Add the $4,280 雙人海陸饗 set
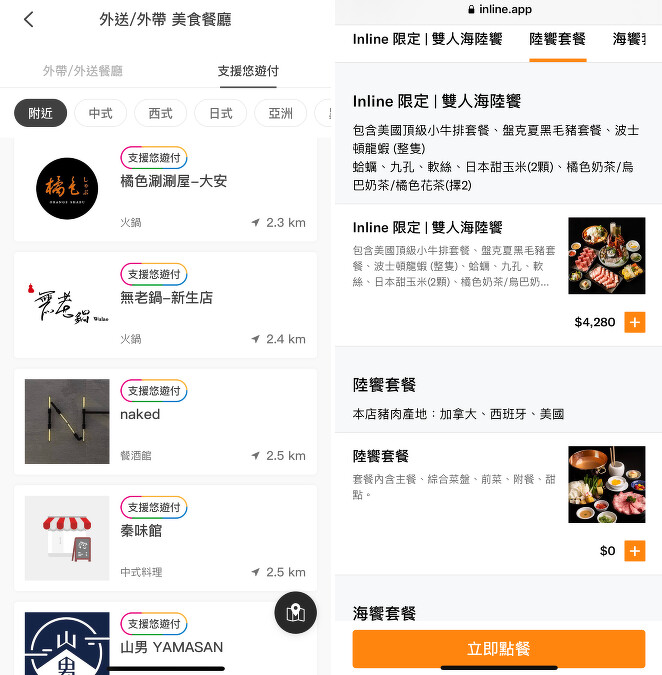662x675 pixels. click(x=635, y=322)
